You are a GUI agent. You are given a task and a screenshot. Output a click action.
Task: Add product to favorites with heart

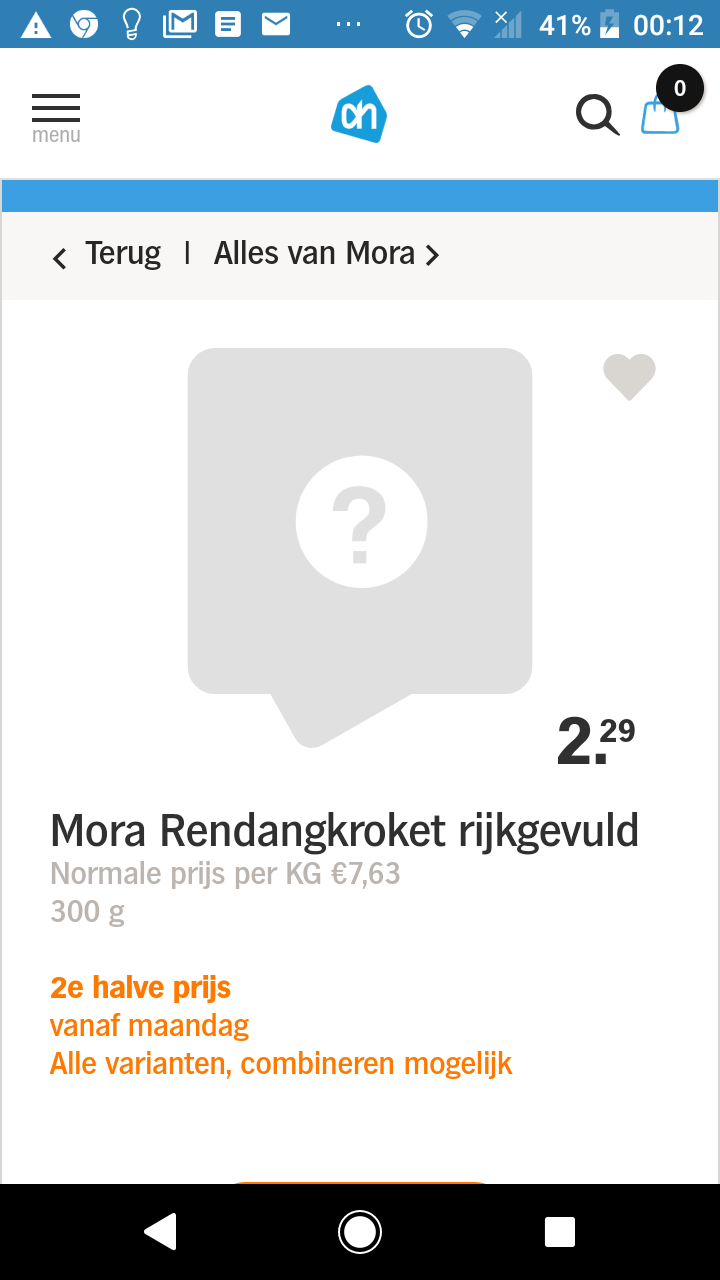[629, 377]
